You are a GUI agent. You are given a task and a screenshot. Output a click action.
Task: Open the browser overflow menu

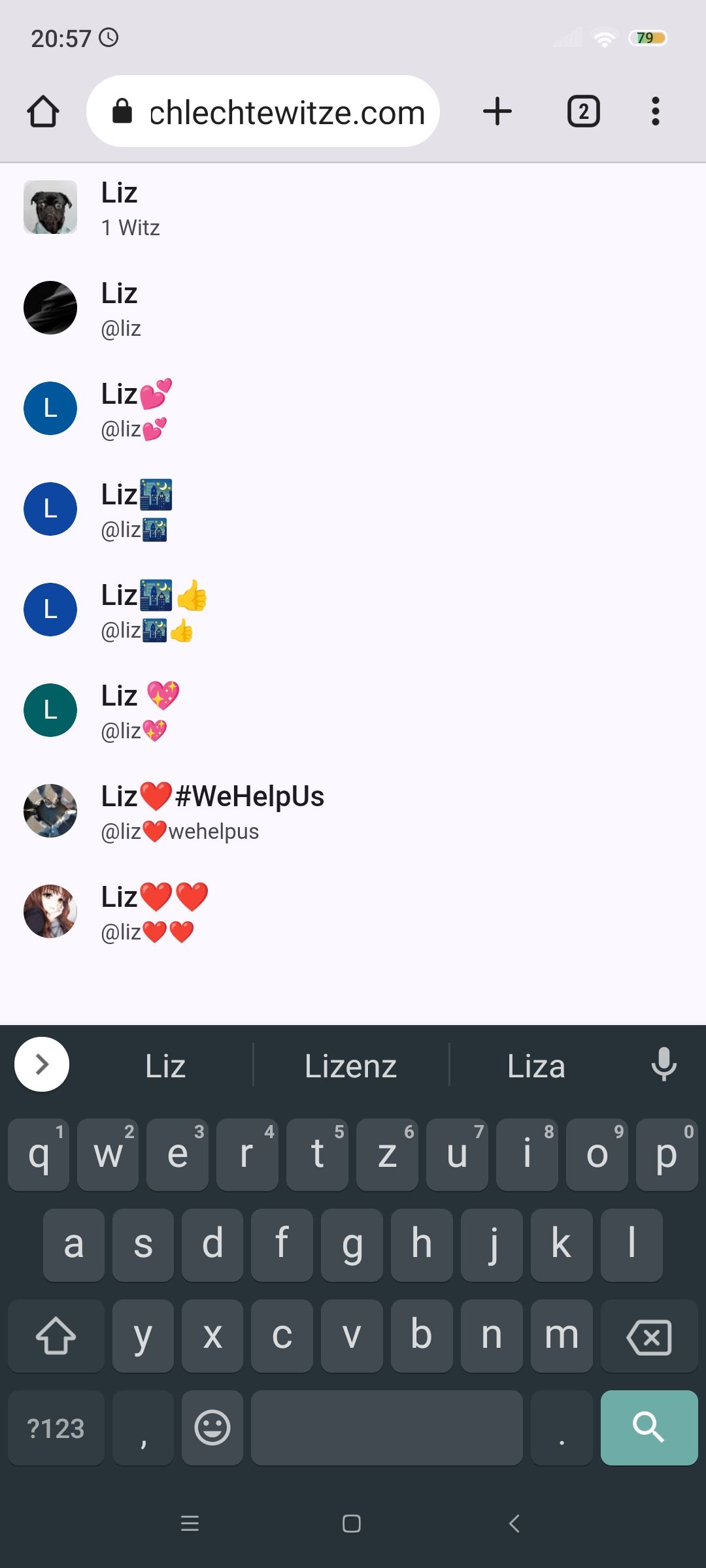click(655, 112)
